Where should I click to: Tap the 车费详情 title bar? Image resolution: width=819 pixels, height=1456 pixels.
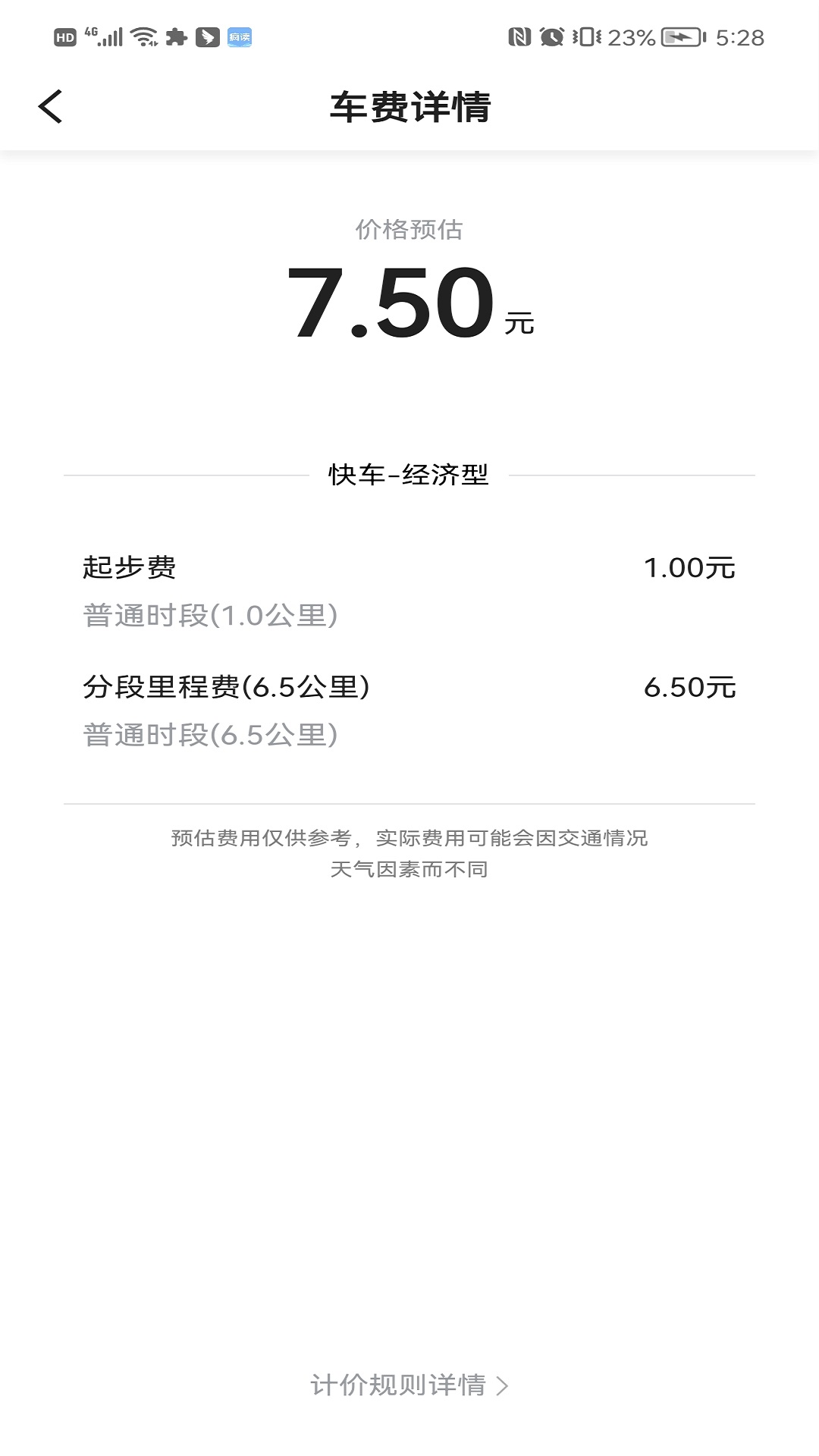point(409,106)
